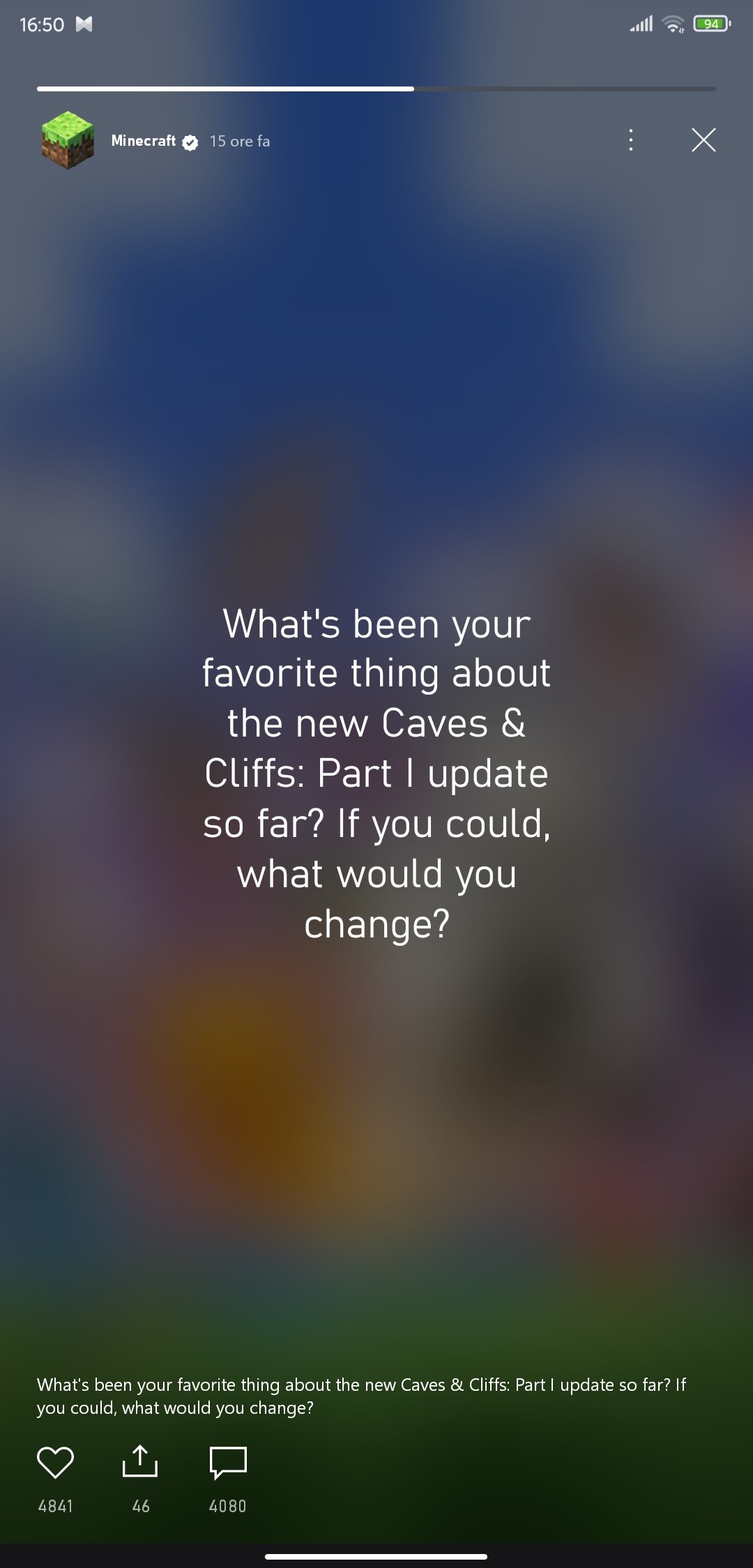Open the comments on this post
The image size is (753, 1568).
228,1463
